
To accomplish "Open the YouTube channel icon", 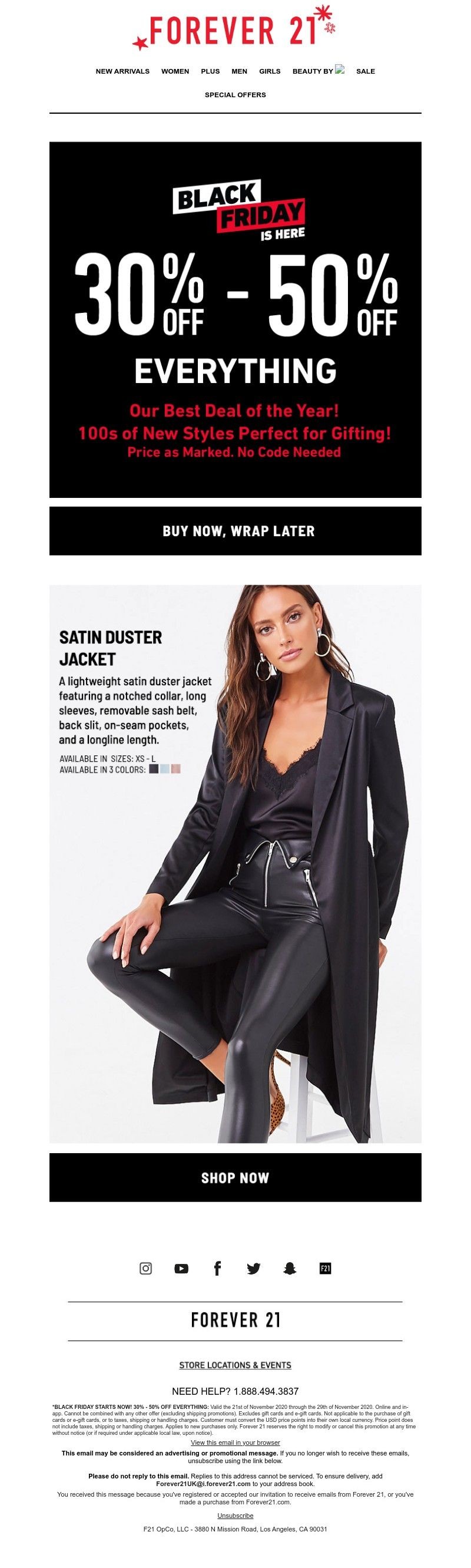I will coord(181,1269).
